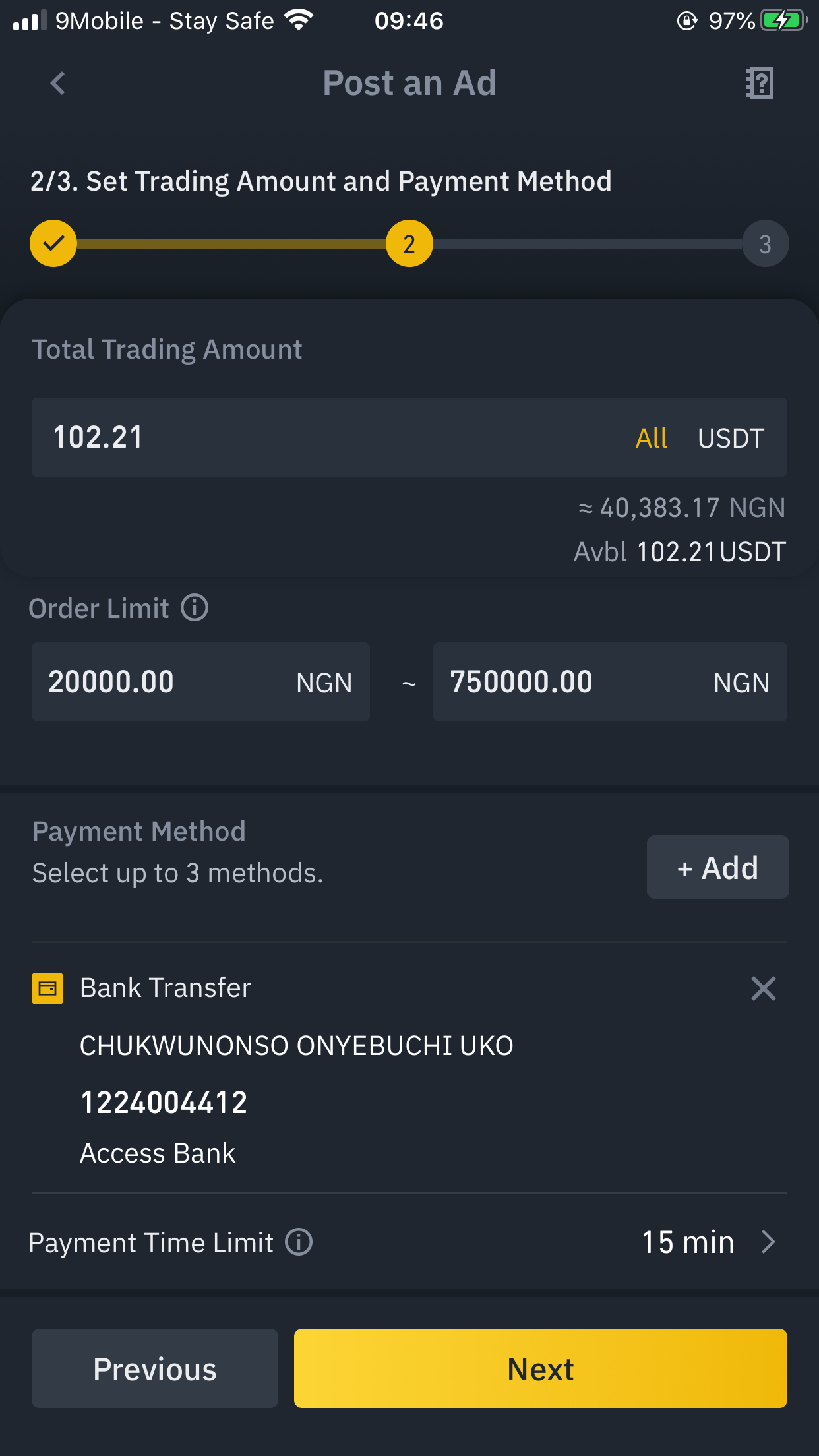819x1456 pixels.
Task: Tap All to use full balance
Action: point(651,438)
